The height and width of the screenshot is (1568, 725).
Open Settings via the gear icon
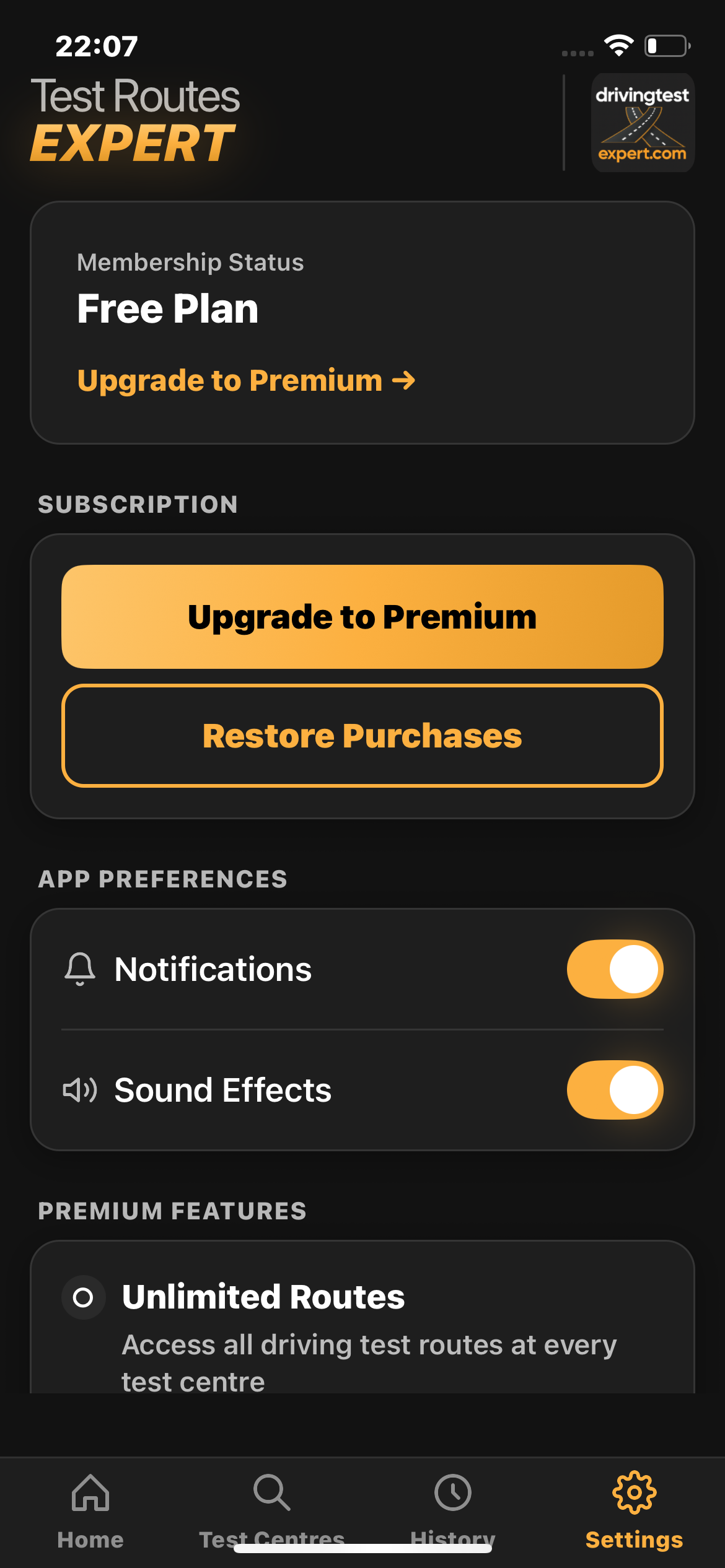[x=633, y=1492]
